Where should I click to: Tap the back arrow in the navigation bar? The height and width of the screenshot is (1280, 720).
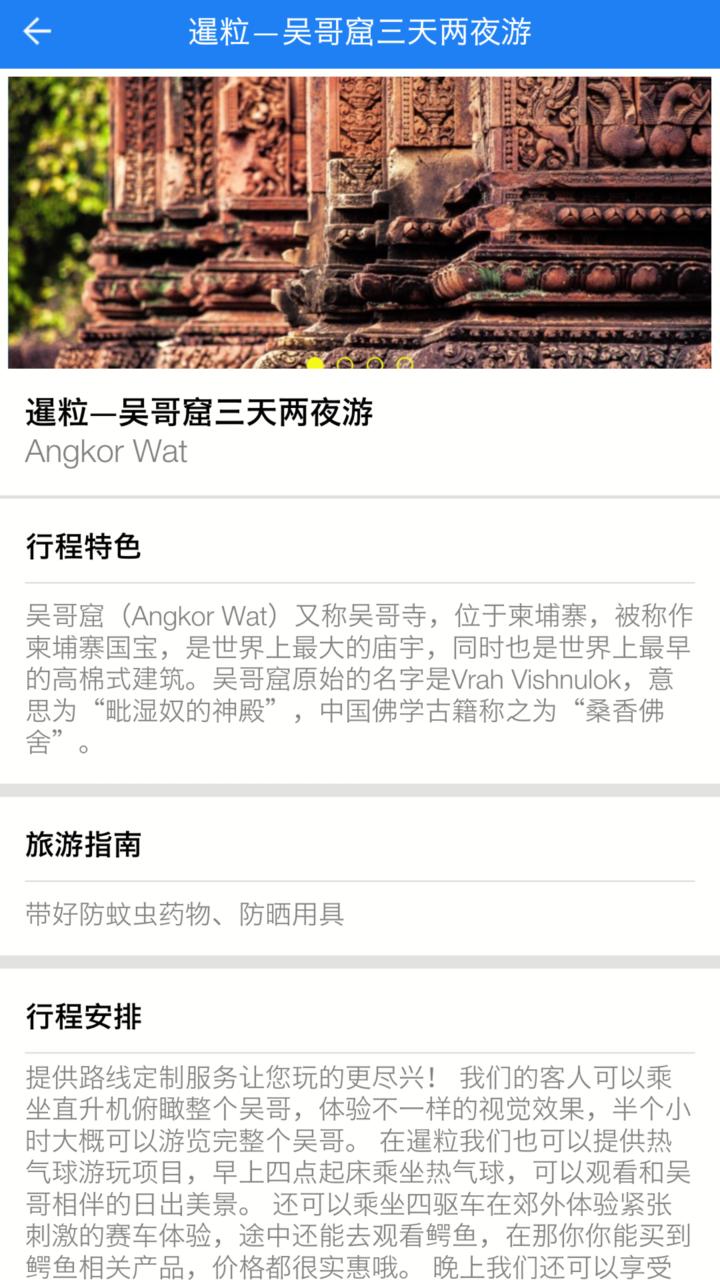click(x=36, y=32)
